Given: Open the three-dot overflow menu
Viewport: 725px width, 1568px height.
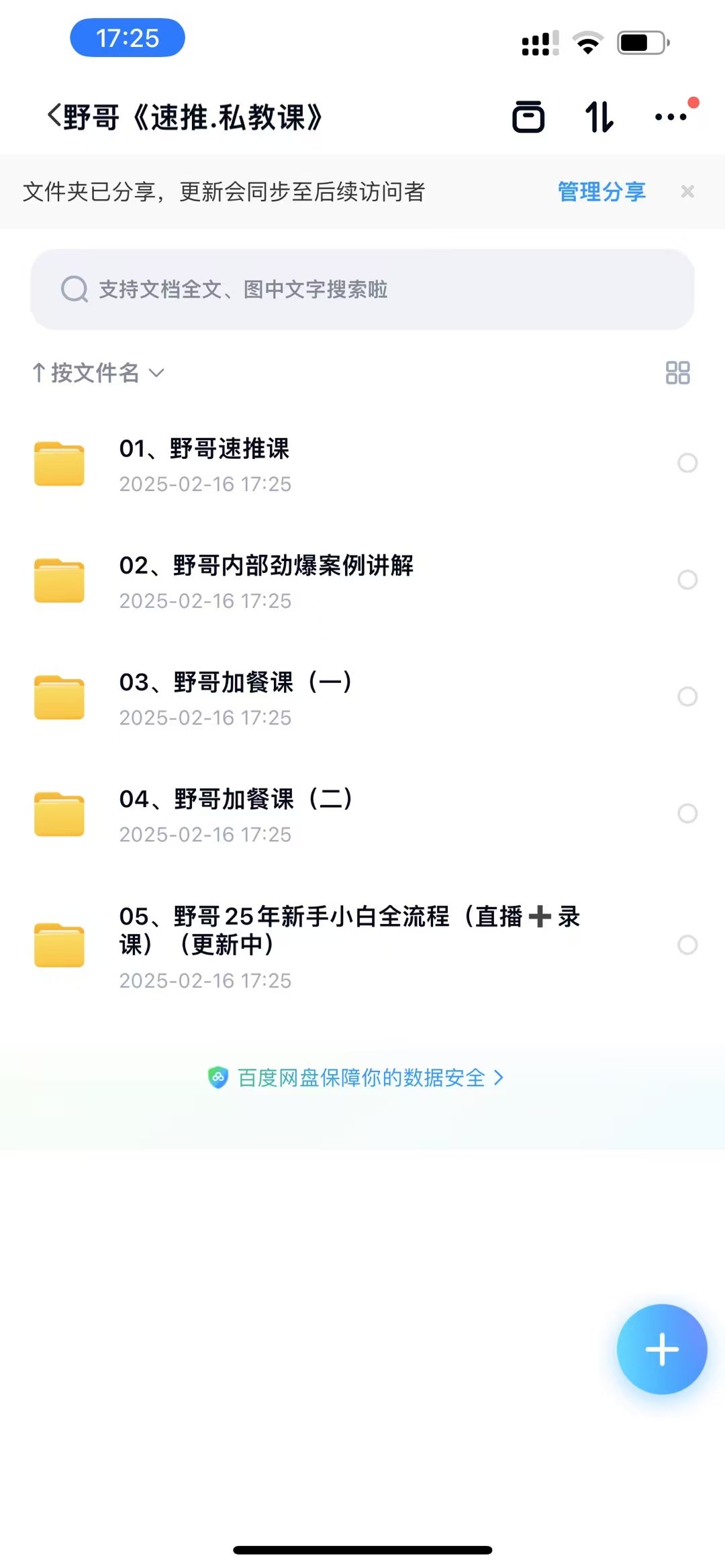Looking at the screenshot, I should pos(671,117).
